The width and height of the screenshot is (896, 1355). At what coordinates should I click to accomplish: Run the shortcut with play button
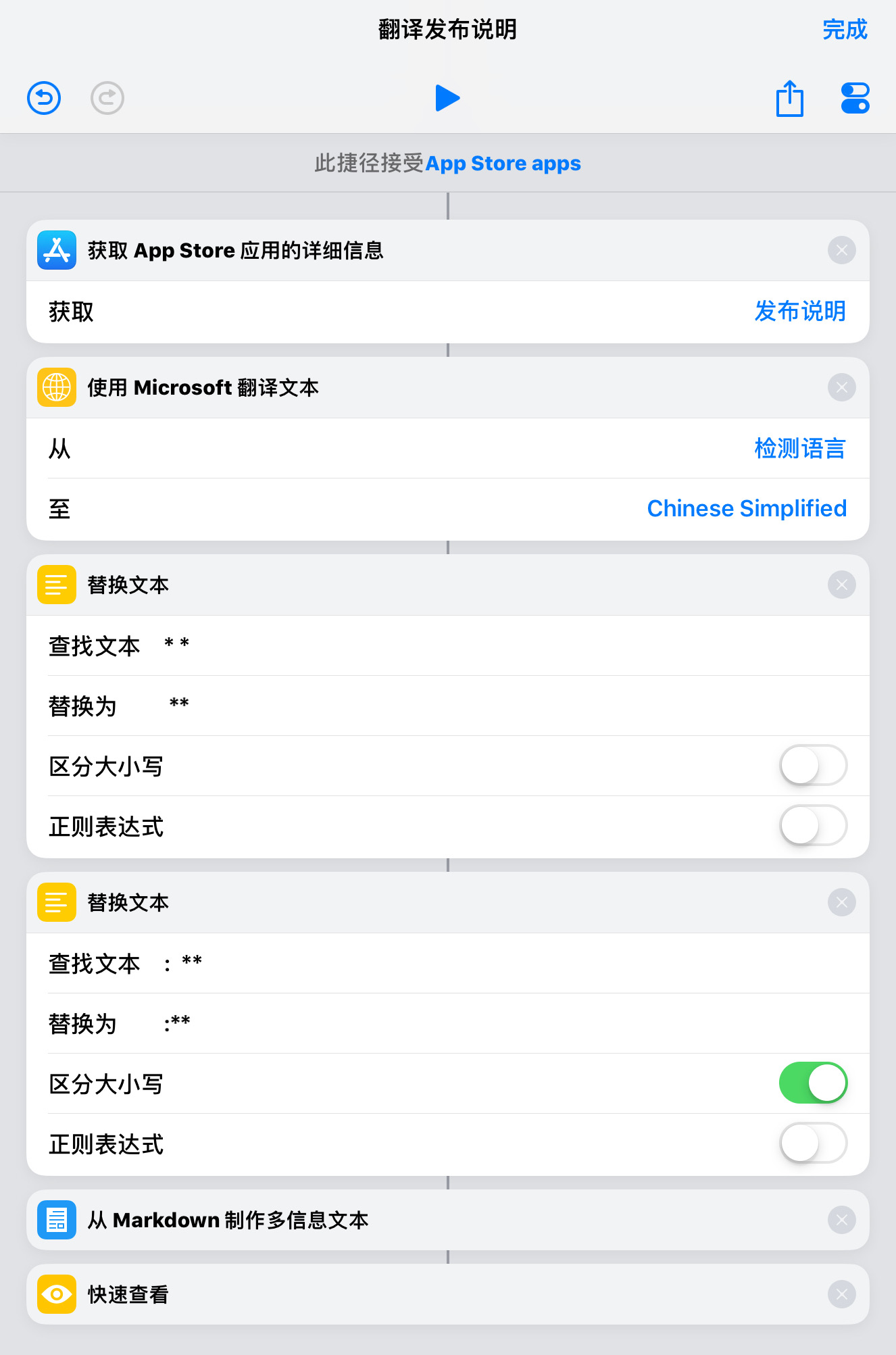447,99
